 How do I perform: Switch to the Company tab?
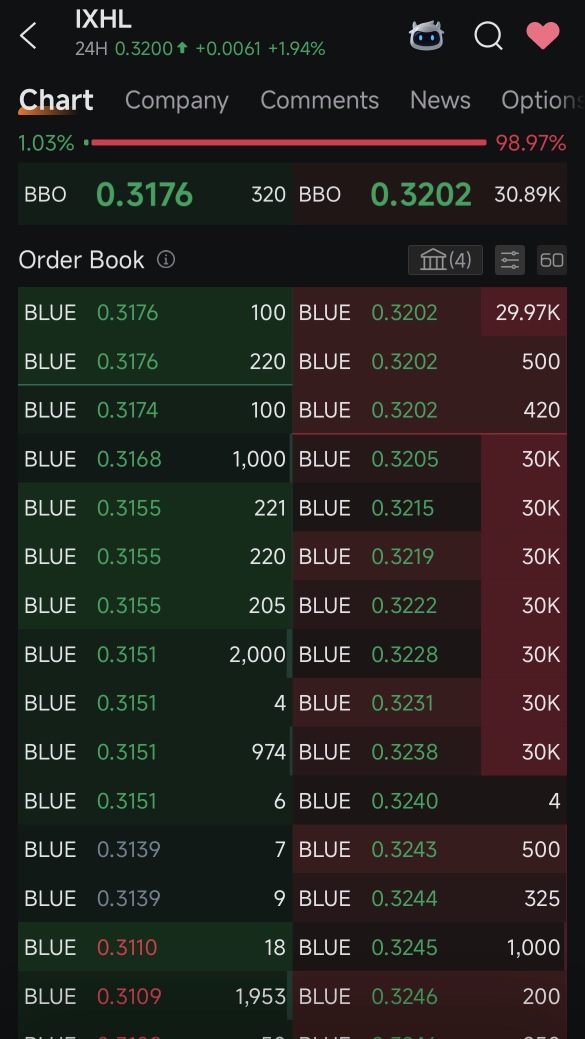coord(176,100)
